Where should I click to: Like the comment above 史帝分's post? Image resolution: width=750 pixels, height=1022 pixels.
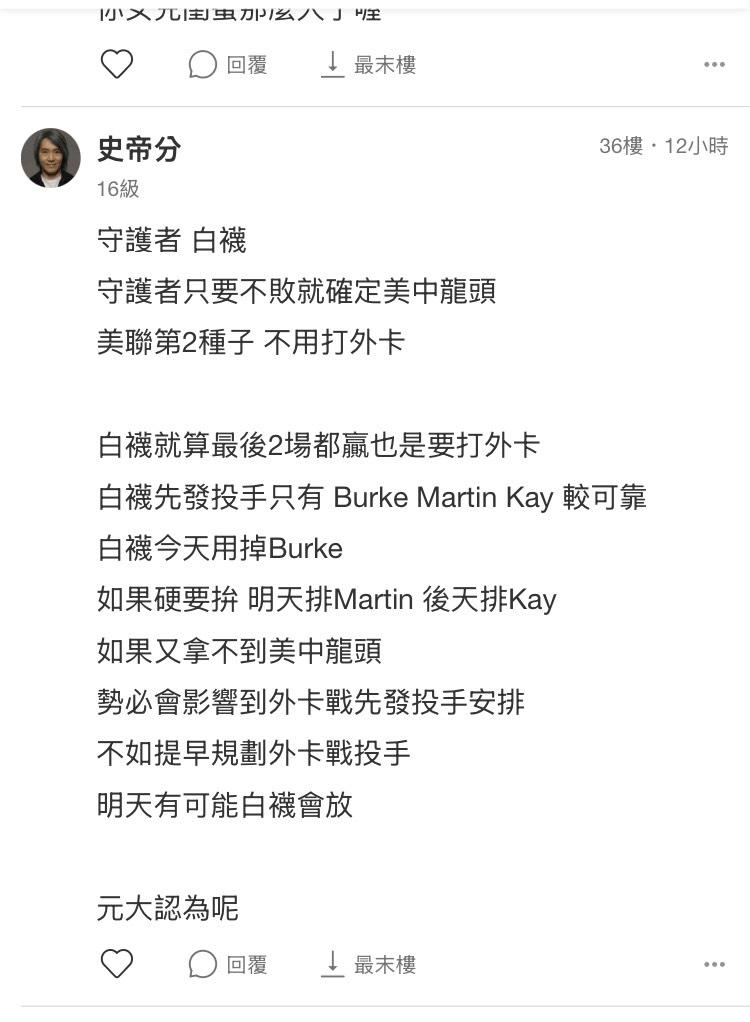coord(117,64)
